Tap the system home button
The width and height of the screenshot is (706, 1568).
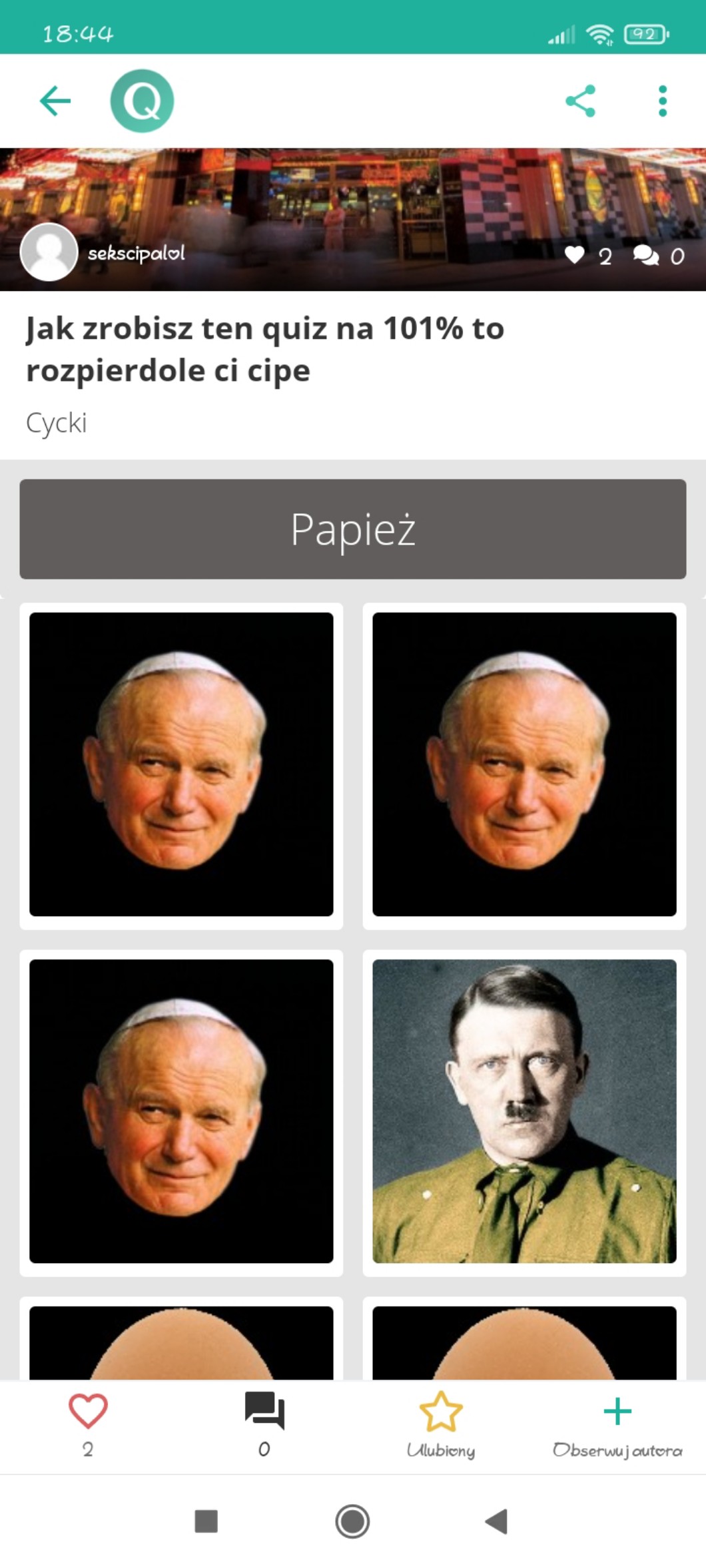coord(352,1521)
